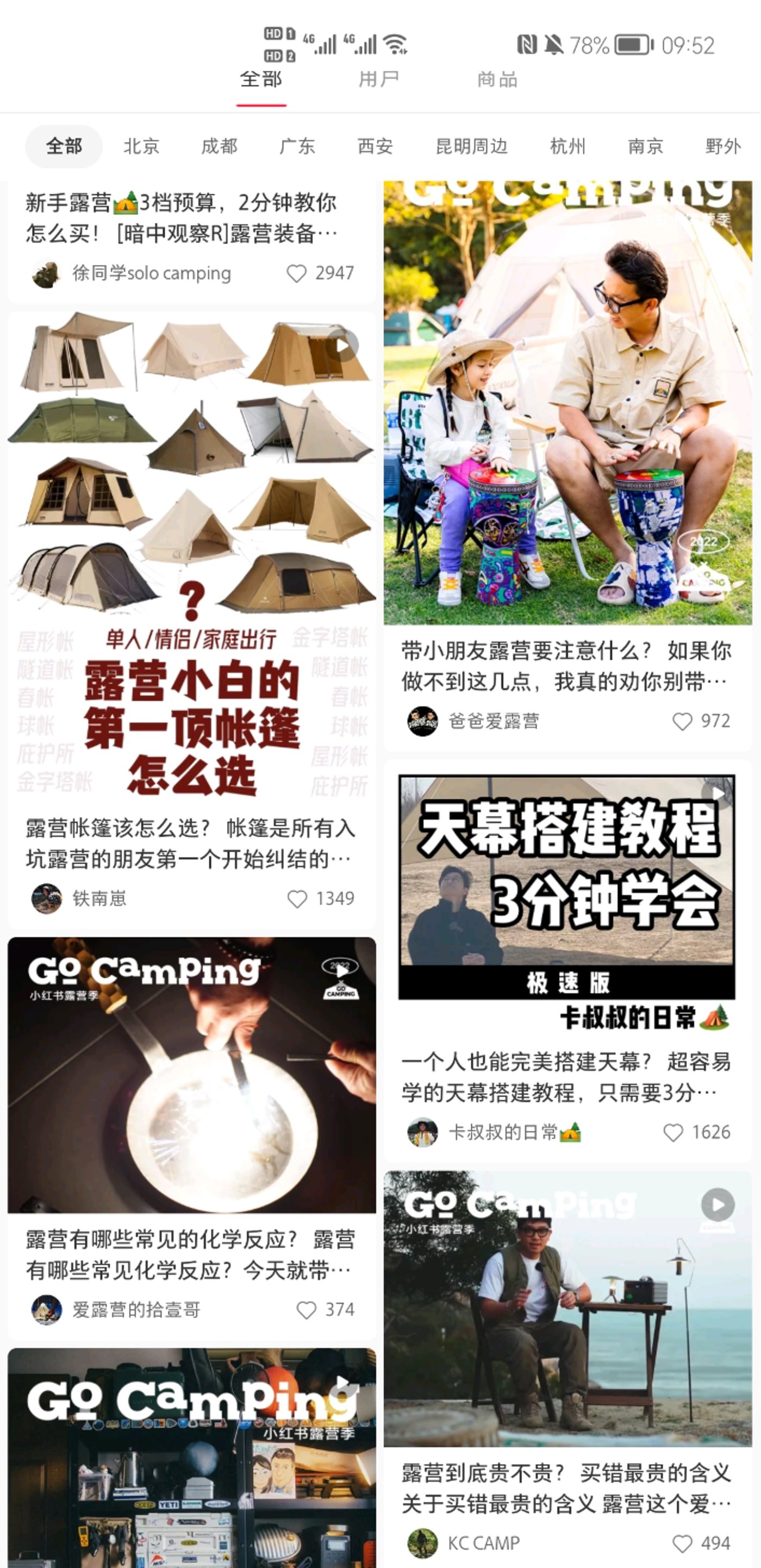
Task: Filter results by 西安
Action: (375, 146)
